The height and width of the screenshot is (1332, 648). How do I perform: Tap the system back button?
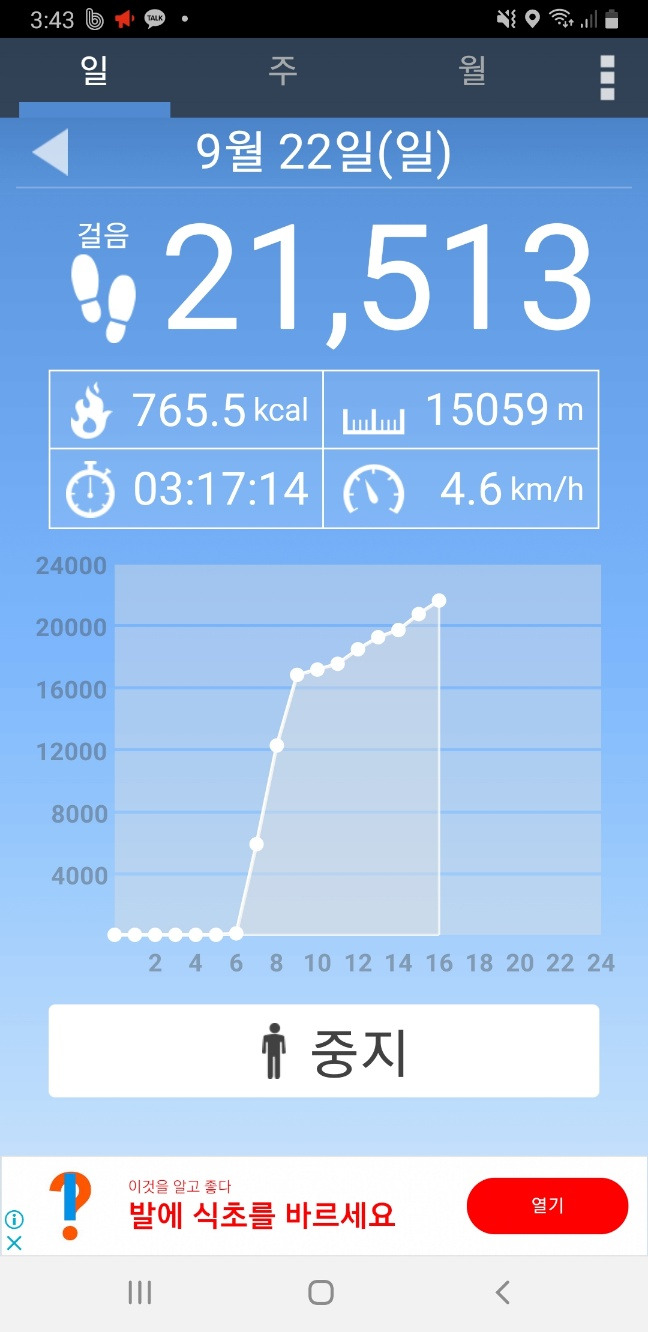coord(503,1292)
